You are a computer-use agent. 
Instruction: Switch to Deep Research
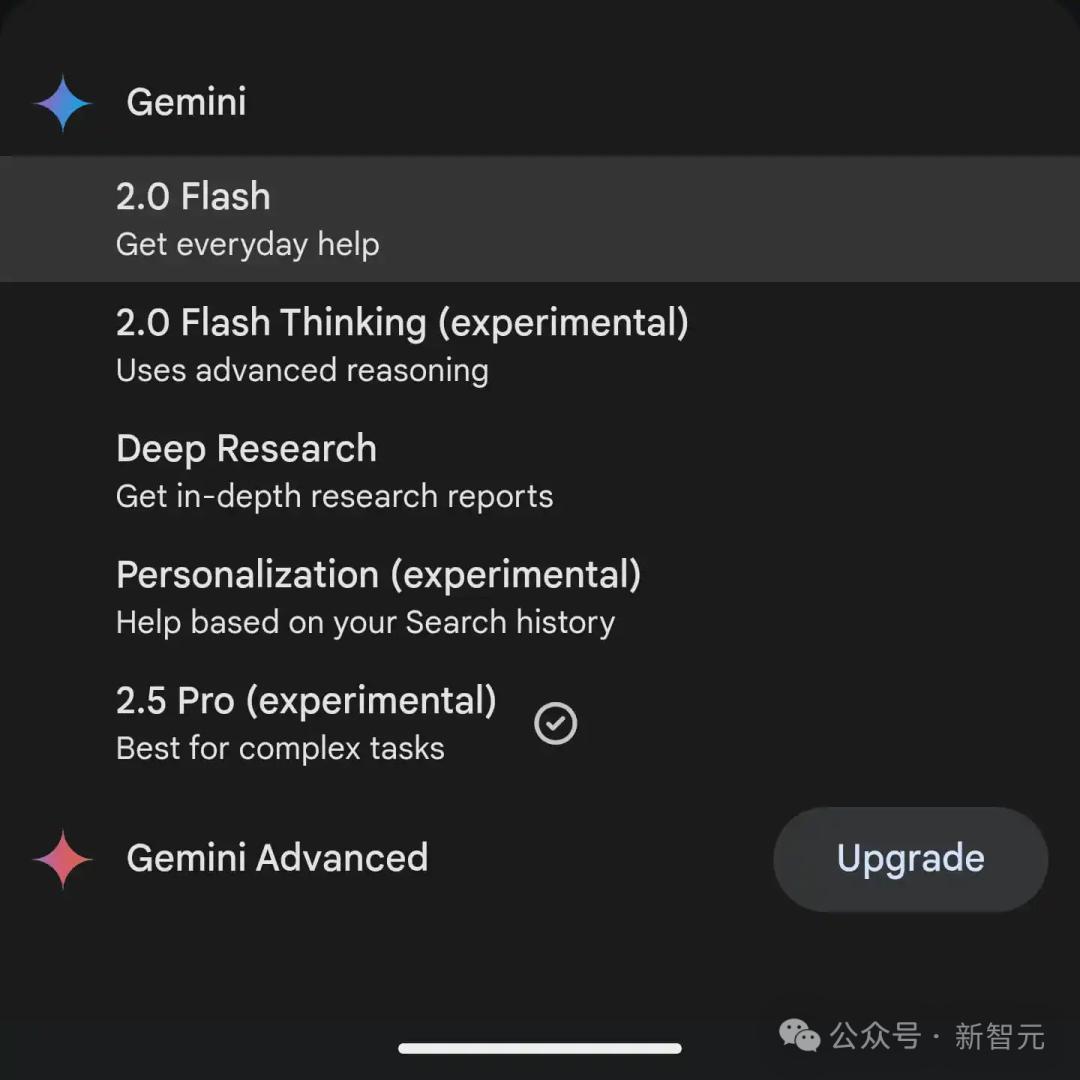[334, 470]
